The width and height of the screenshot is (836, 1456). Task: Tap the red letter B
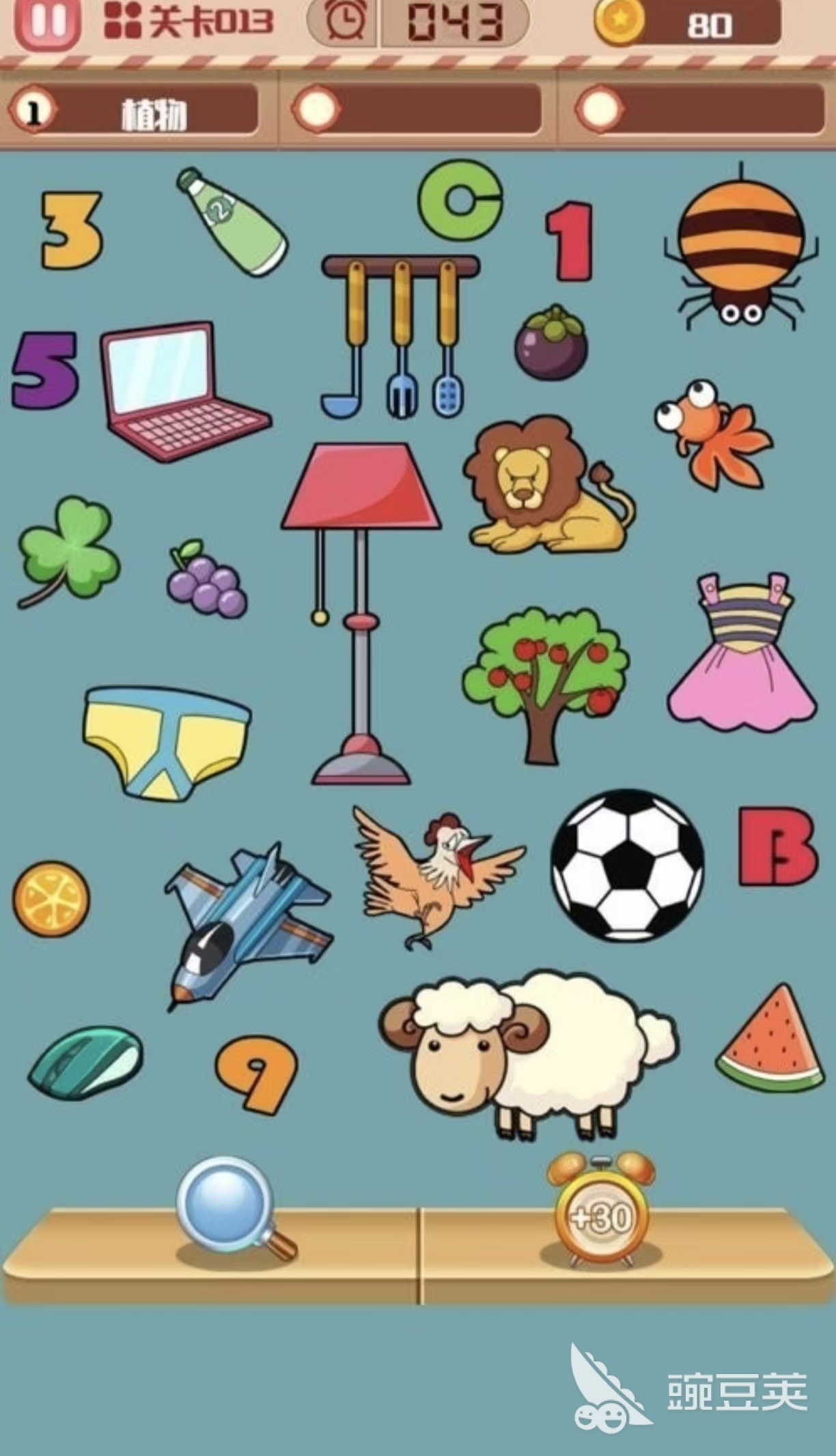click(x=777, y=845)
